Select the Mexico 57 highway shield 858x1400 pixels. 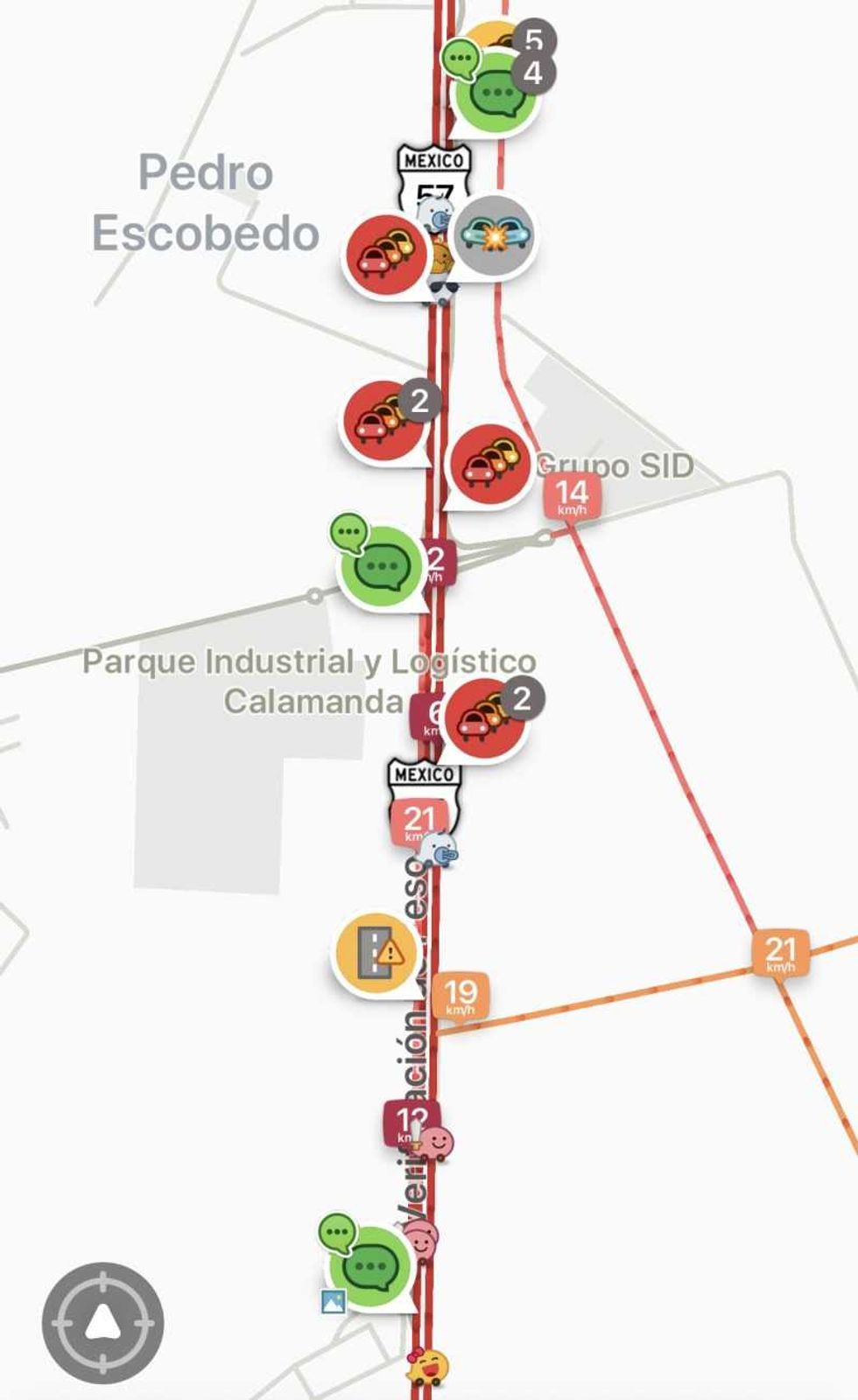tap(433, 175)
